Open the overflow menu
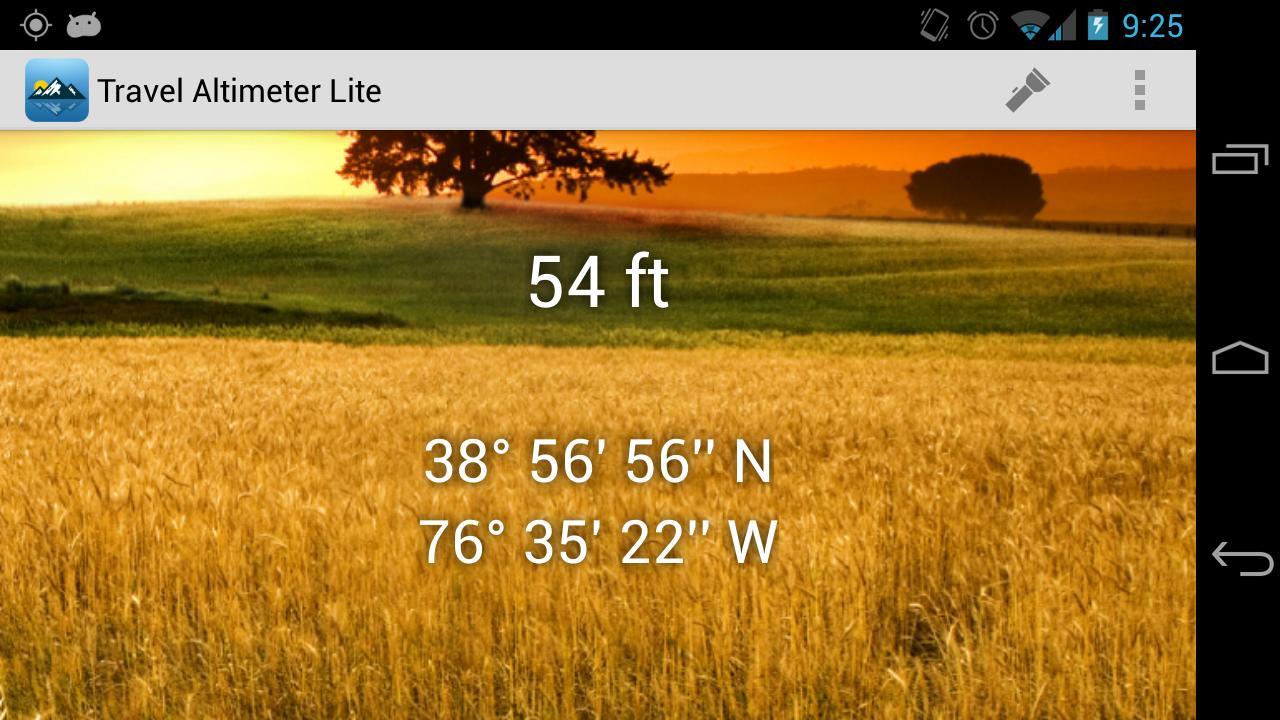Image resolution: width=1280 pixels, height=720 pixels. pos(1139,90)
